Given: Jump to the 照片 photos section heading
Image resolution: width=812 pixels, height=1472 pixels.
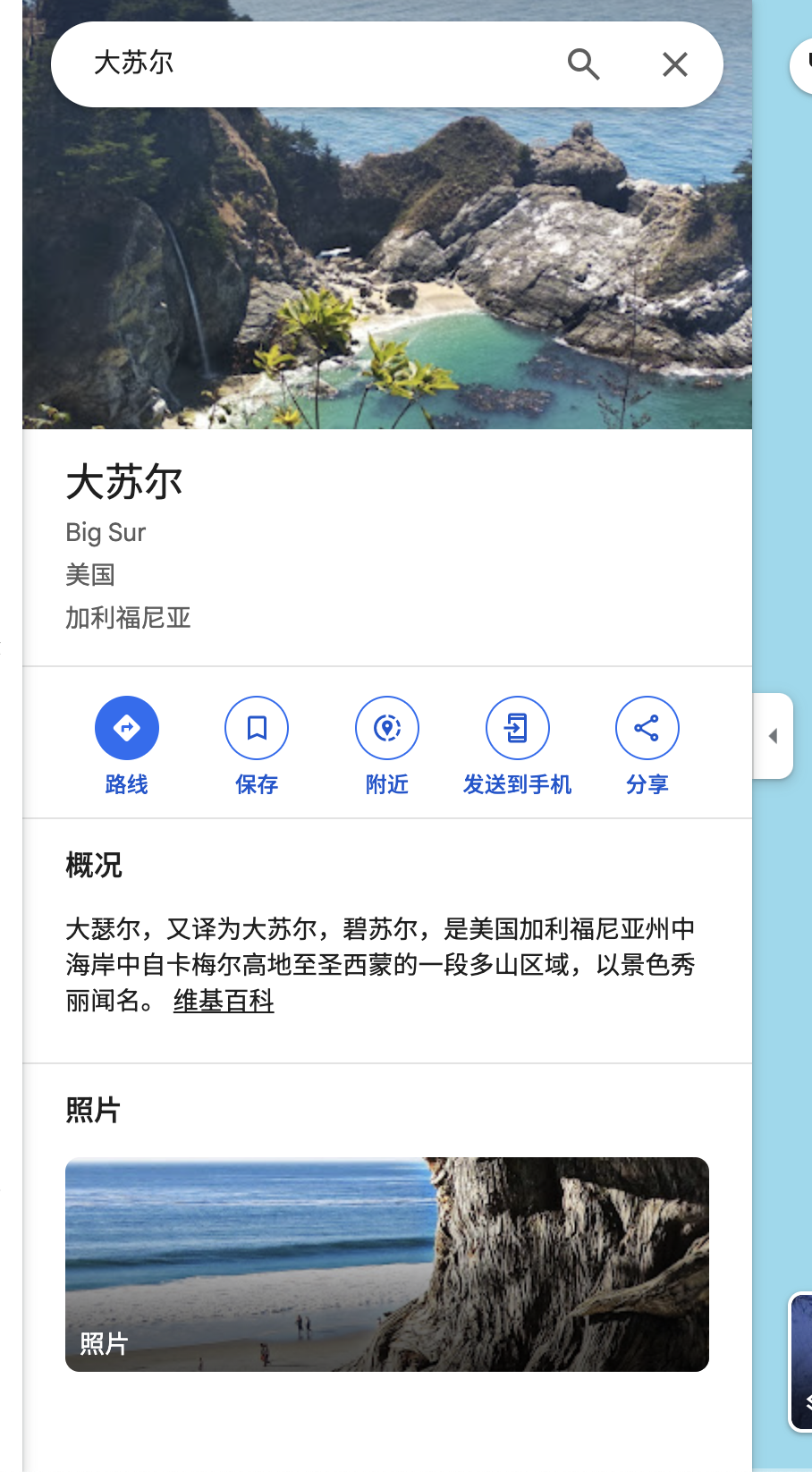Looking at the screenshot, I should (93, 1109).
